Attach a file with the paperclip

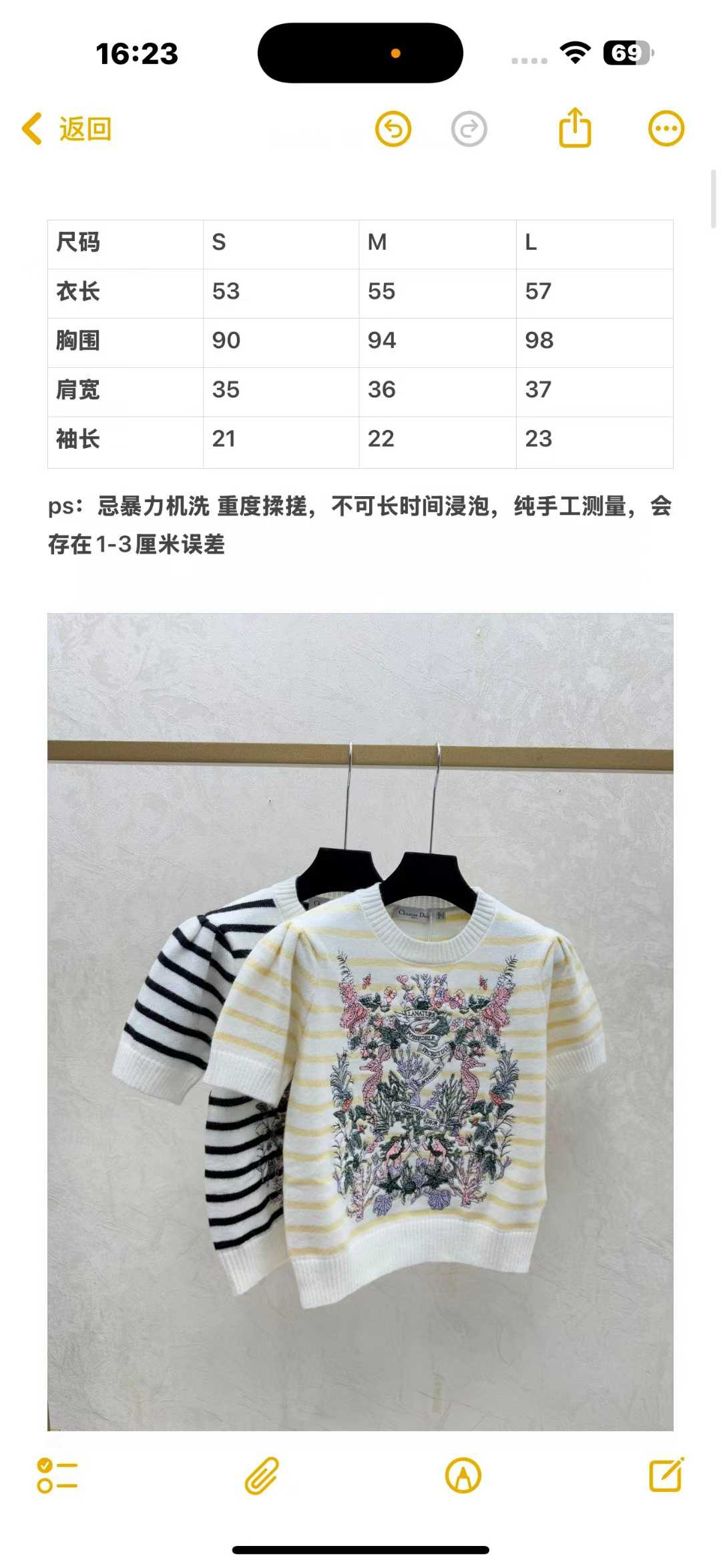262,1475
